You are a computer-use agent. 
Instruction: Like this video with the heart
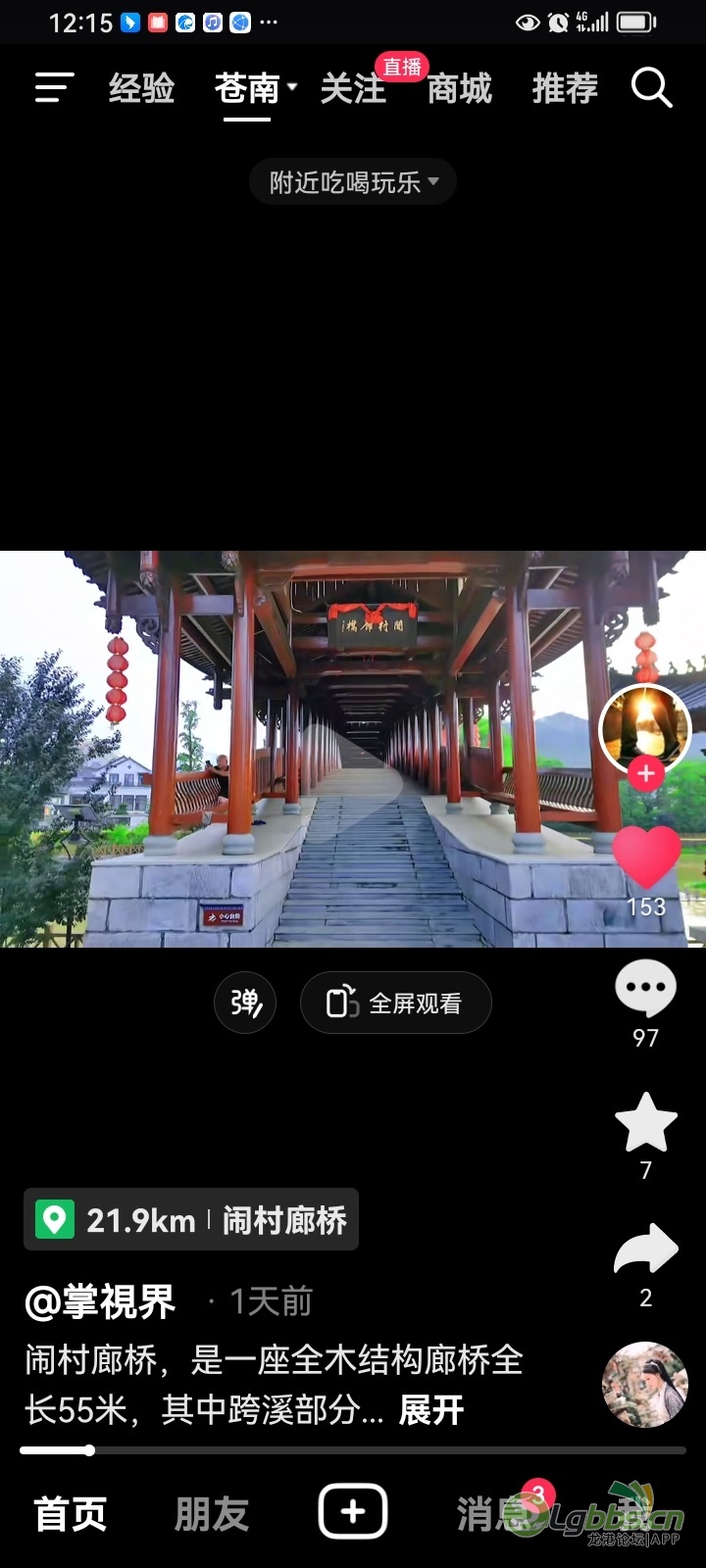coord(645,857)
